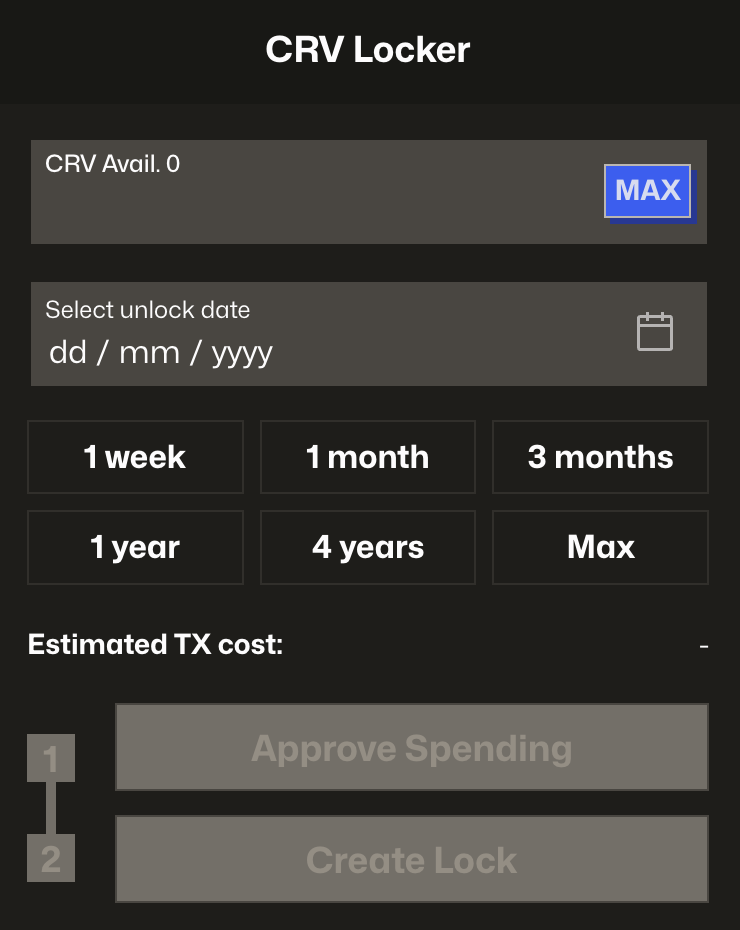
Task: Set lock period to 1 year
Action: 135,547
